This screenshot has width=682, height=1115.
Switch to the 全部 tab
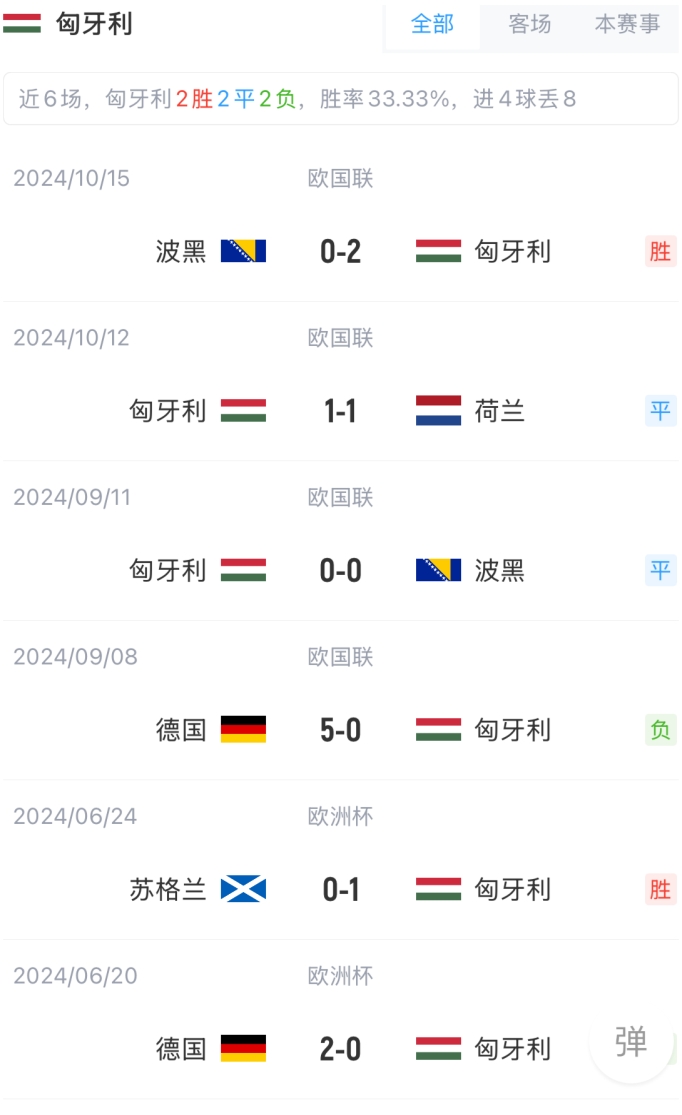click(432, 25)
